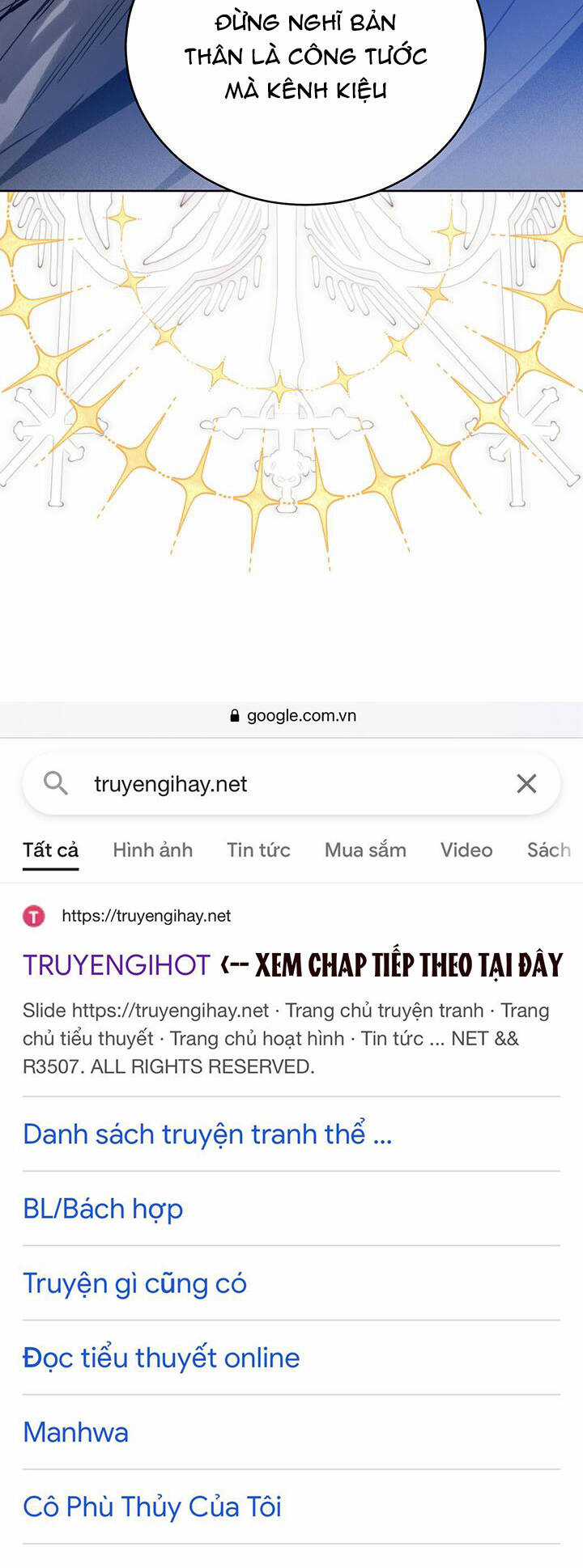Open the Manhwa link
This screenshot has height=1568, width=583.
coord(75,1432)
